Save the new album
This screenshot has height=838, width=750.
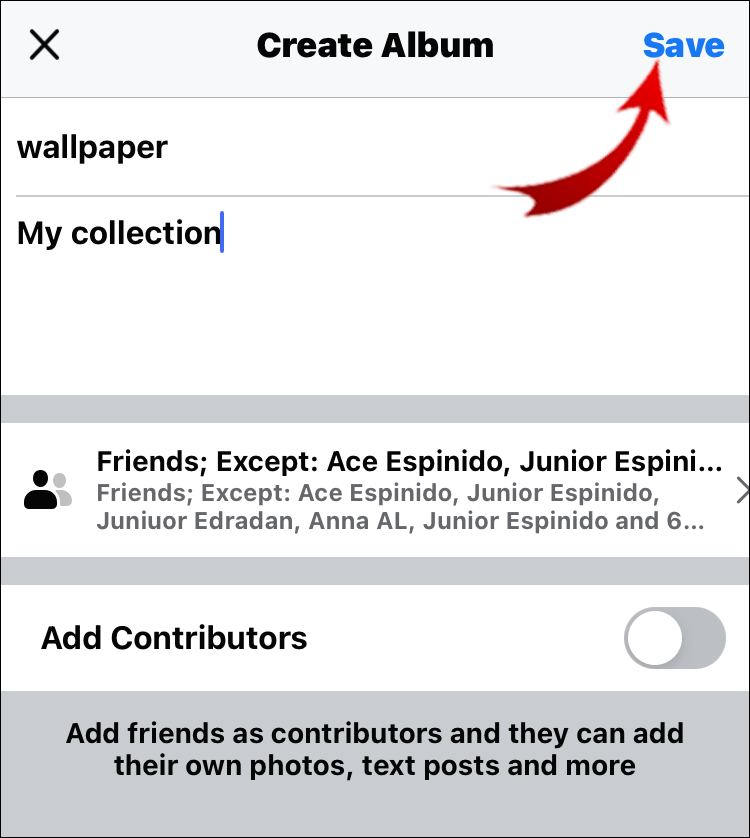(x=683, y=46)
